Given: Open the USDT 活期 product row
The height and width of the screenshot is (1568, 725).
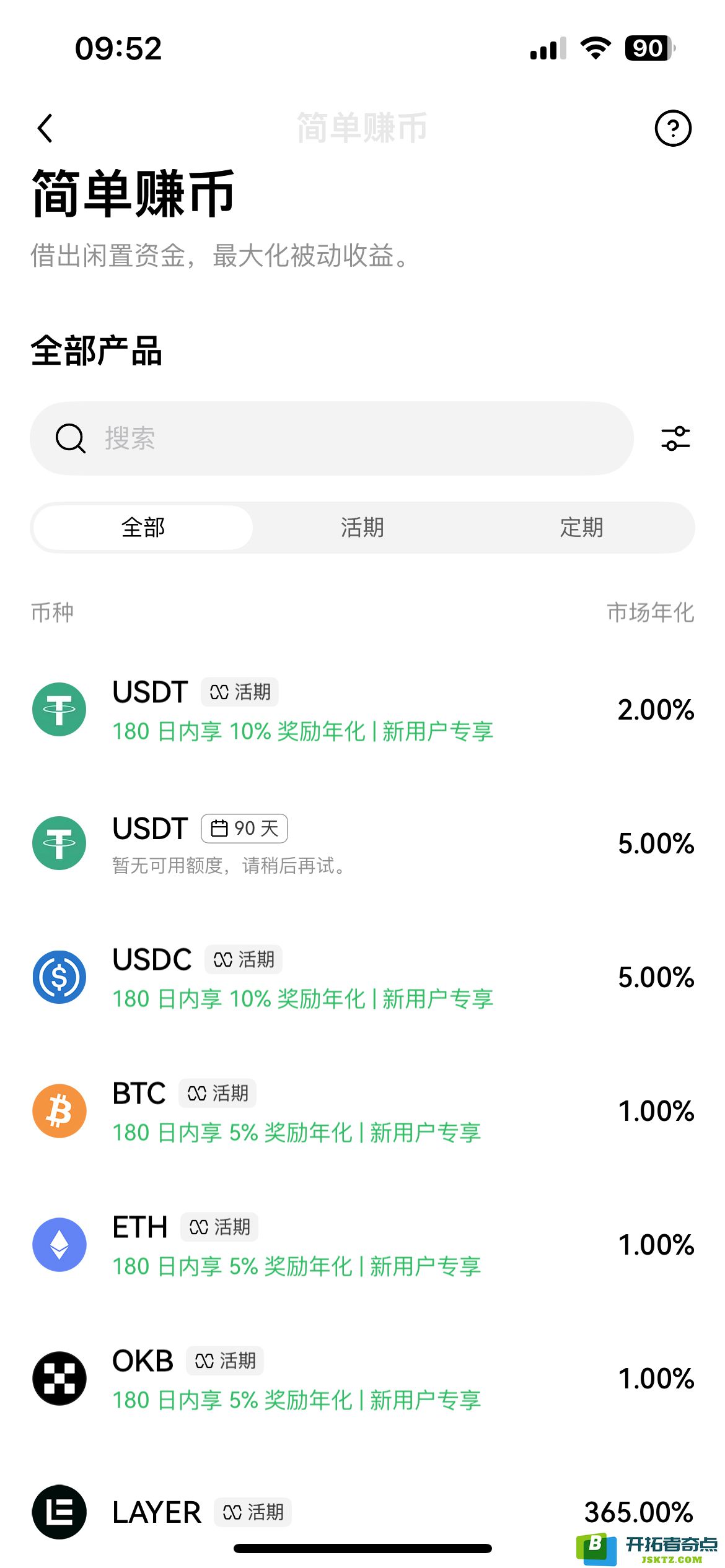Looking at the screenshot, I should coord(362,710).
